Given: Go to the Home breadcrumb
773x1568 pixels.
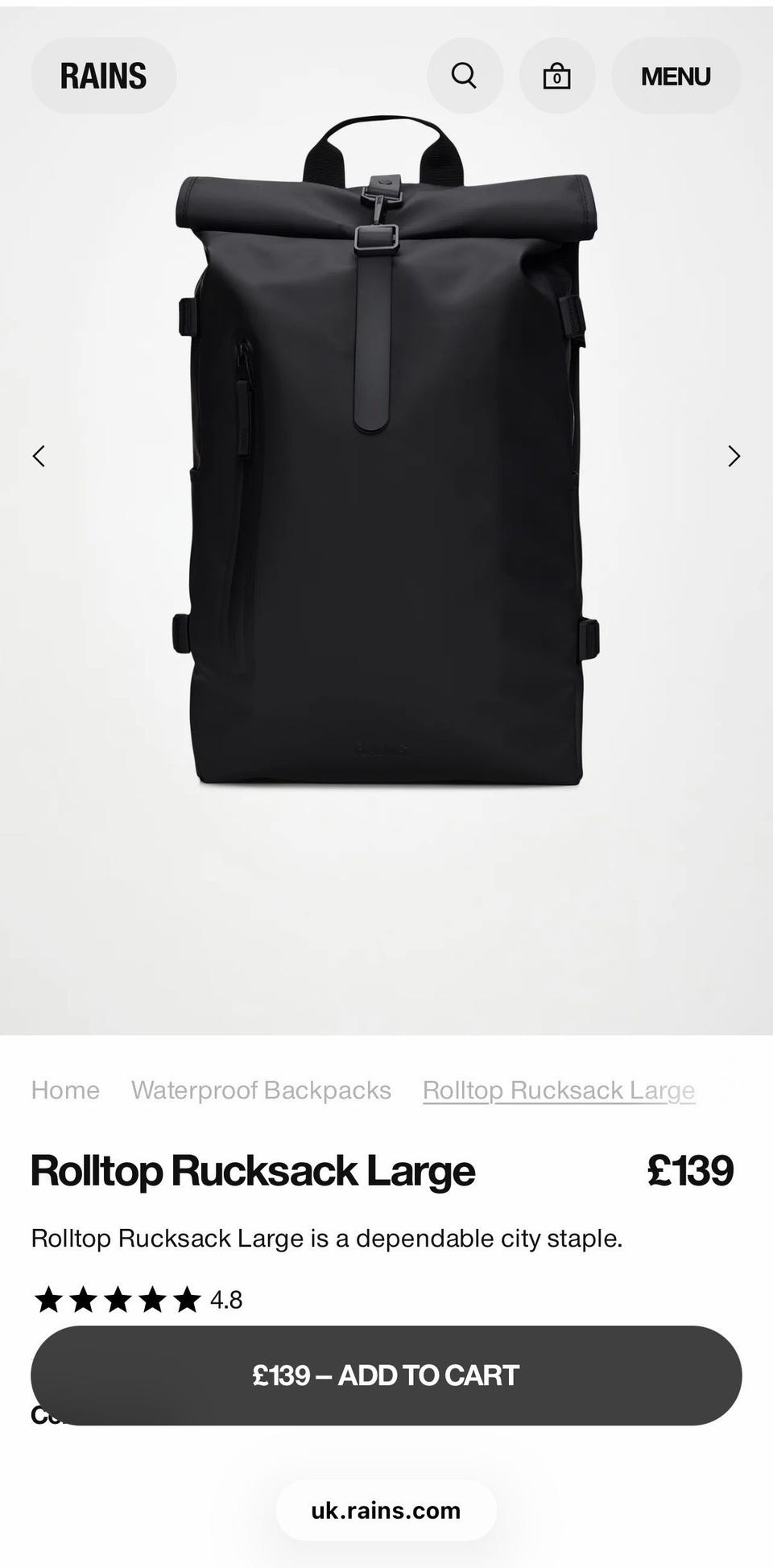Looking at the screenshot, I should pos(65,1090).
